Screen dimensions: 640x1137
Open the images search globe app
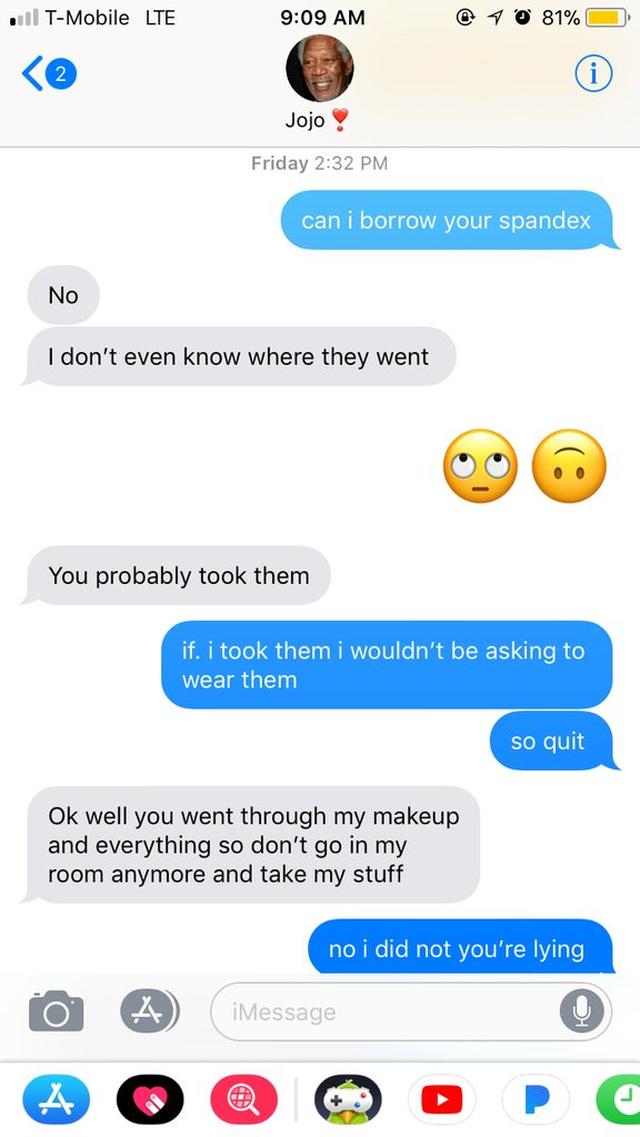pos(242,1100)
